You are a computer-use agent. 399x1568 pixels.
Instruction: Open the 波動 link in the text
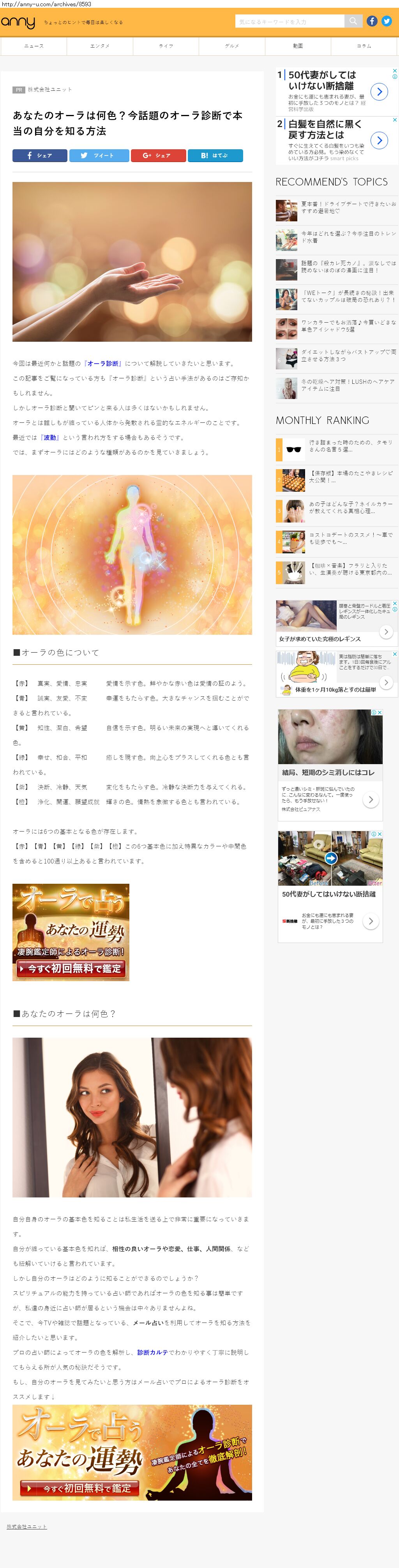[49, 438]
